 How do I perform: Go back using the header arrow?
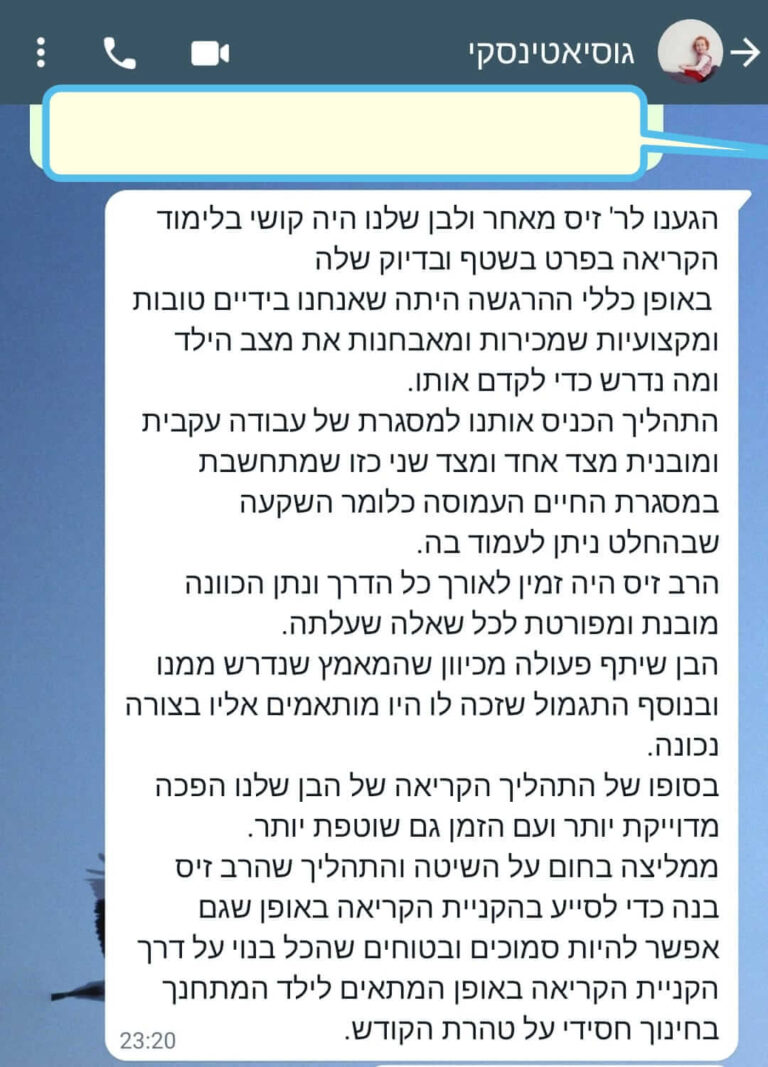746,53
